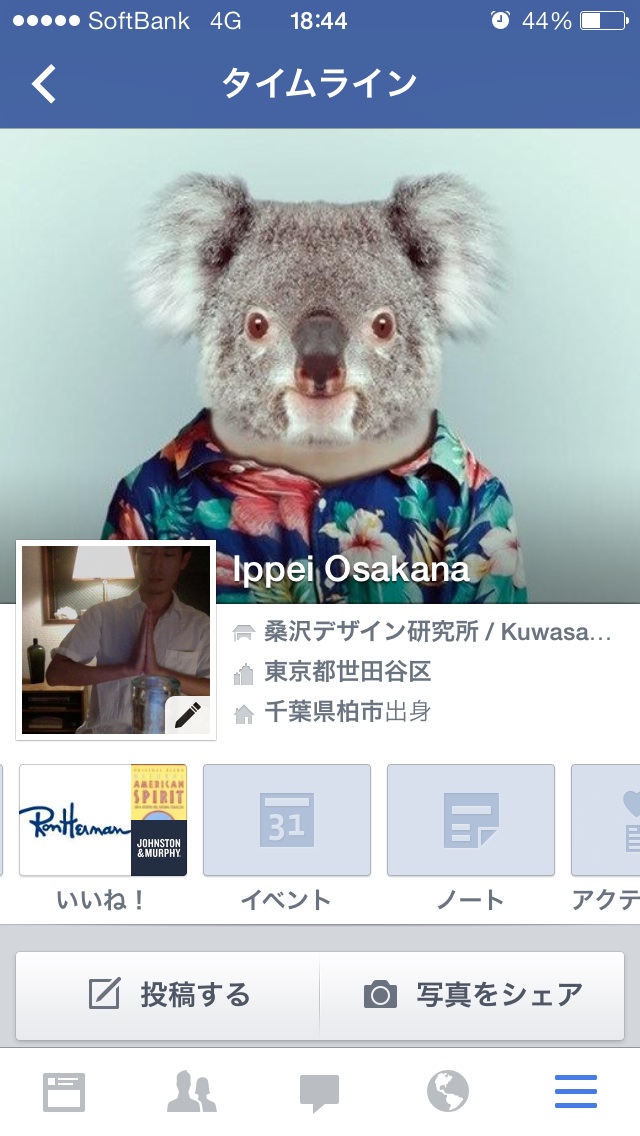Screen dimensions: 640x1136
Task: Go back using the top arrow
Action: (x=44, y=84)
